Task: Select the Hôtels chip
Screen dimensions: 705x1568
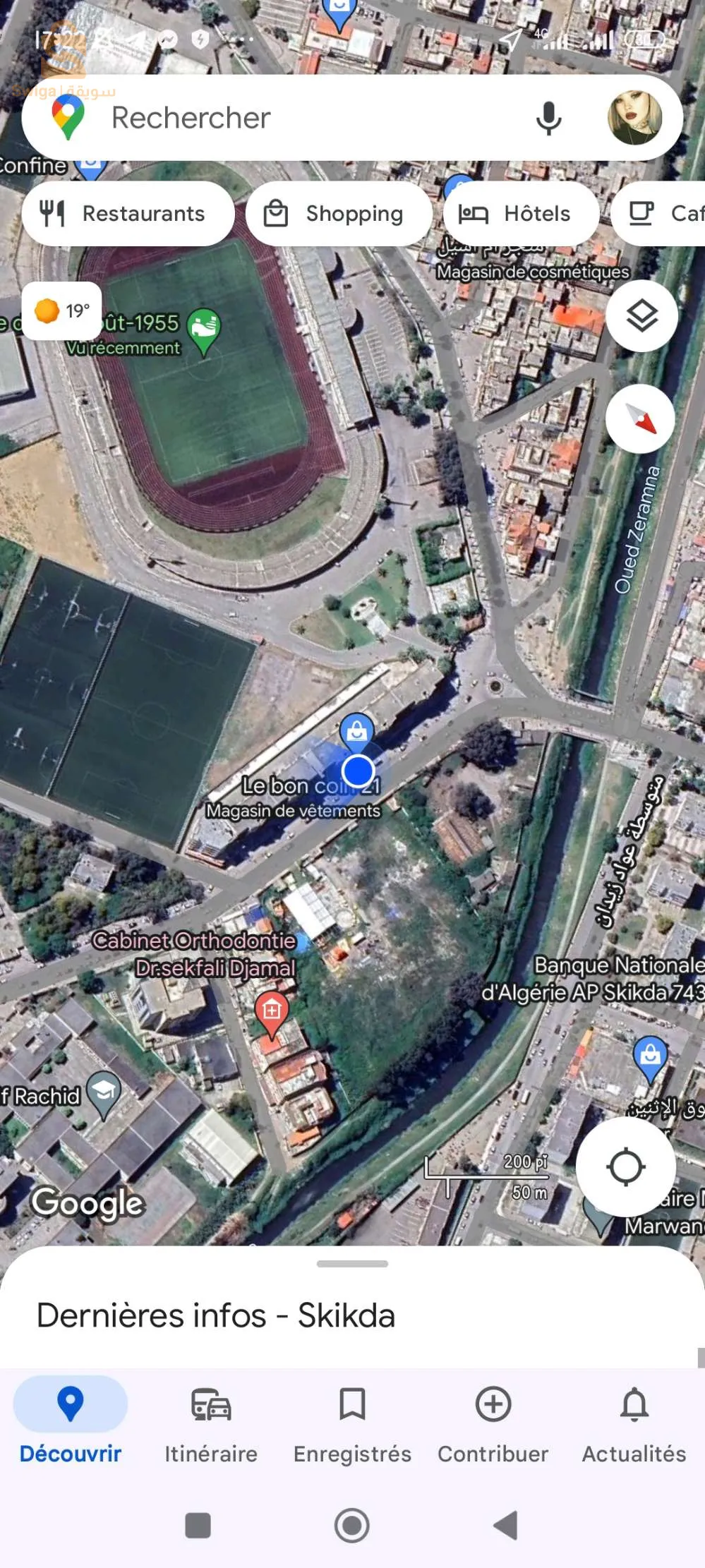Action: [x=521, y=214]
